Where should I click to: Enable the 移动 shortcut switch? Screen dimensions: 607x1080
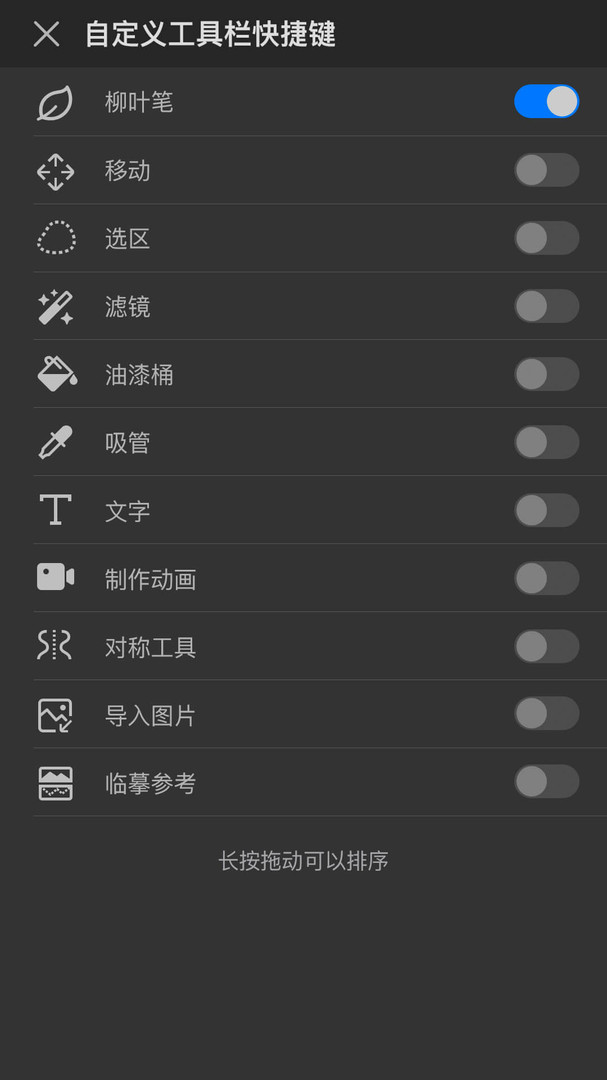(x=546, y=170)
